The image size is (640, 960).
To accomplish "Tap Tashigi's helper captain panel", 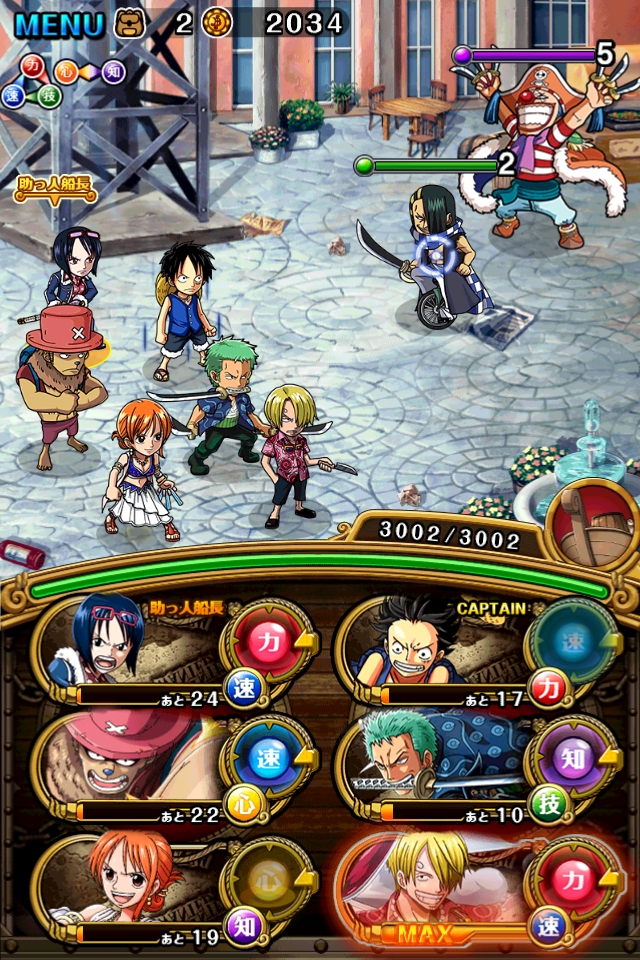I will click(x=175, y=652).
